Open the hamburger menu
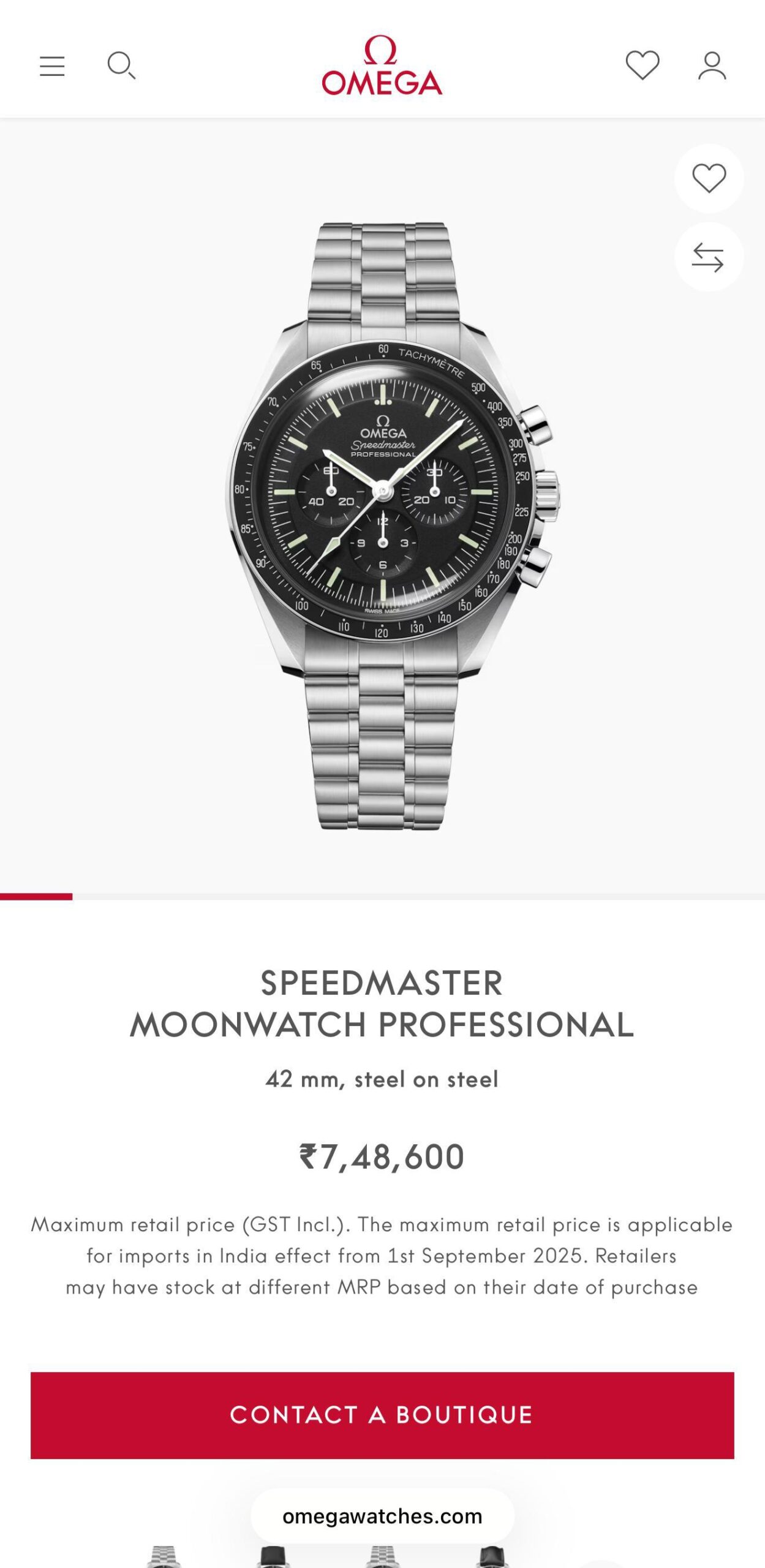Viewport: 765px width, 1568px height. click(52, 66)
